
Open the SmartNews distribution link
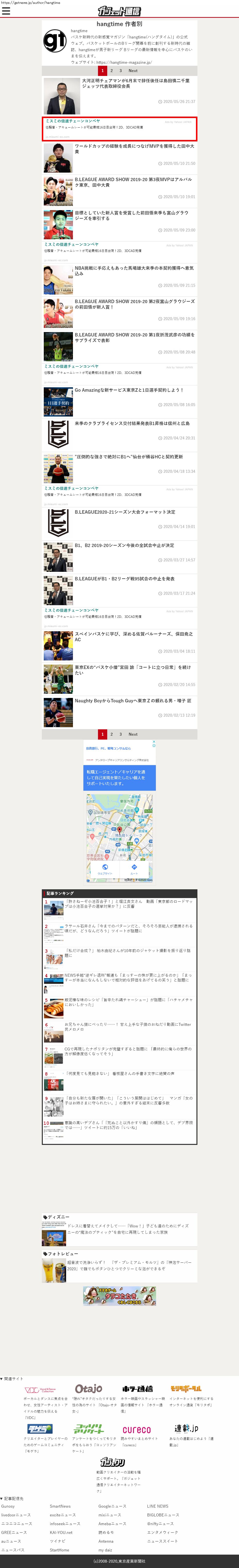point(60,1506)
